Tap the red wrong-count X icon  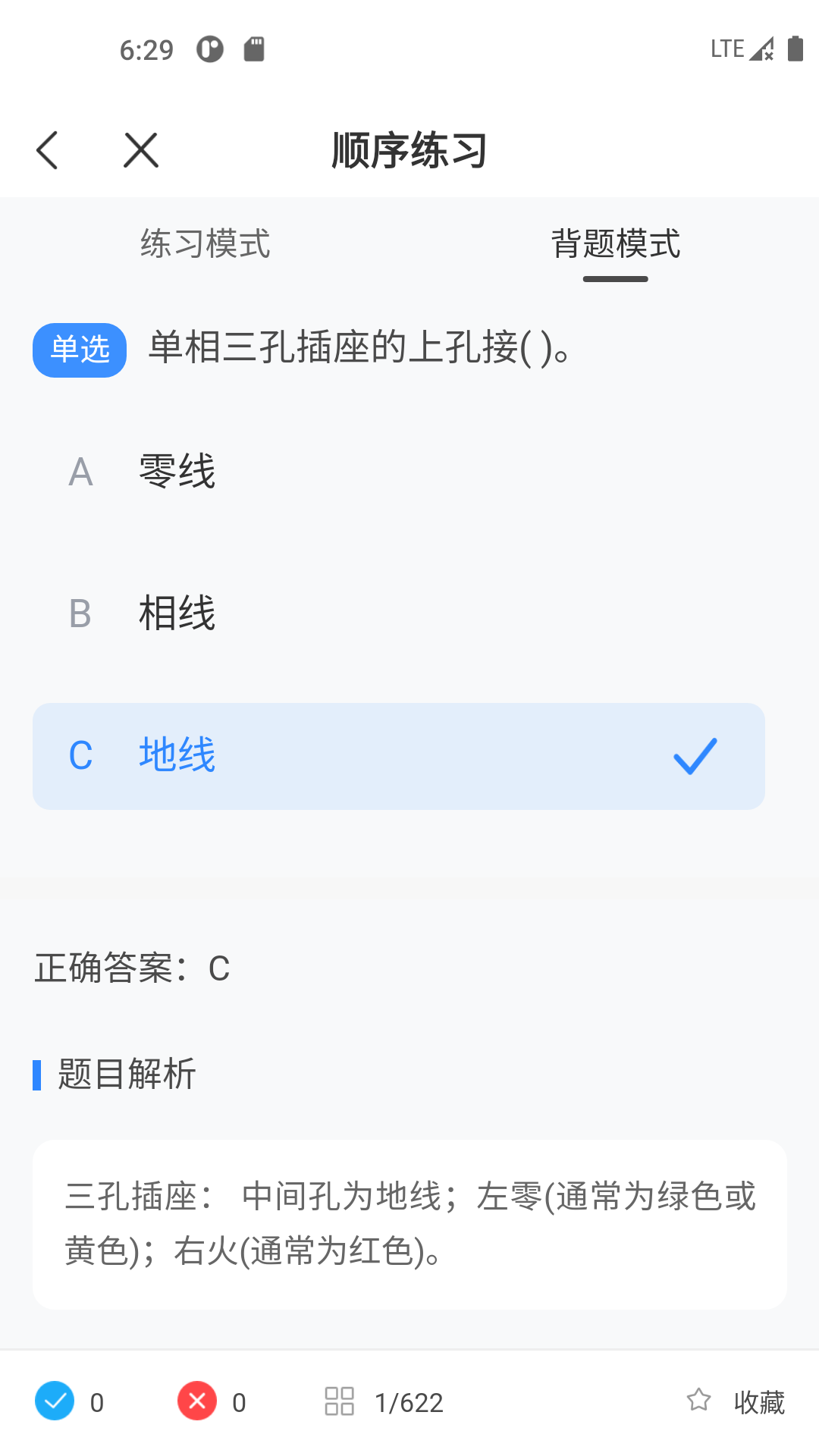pos(196,1402)
